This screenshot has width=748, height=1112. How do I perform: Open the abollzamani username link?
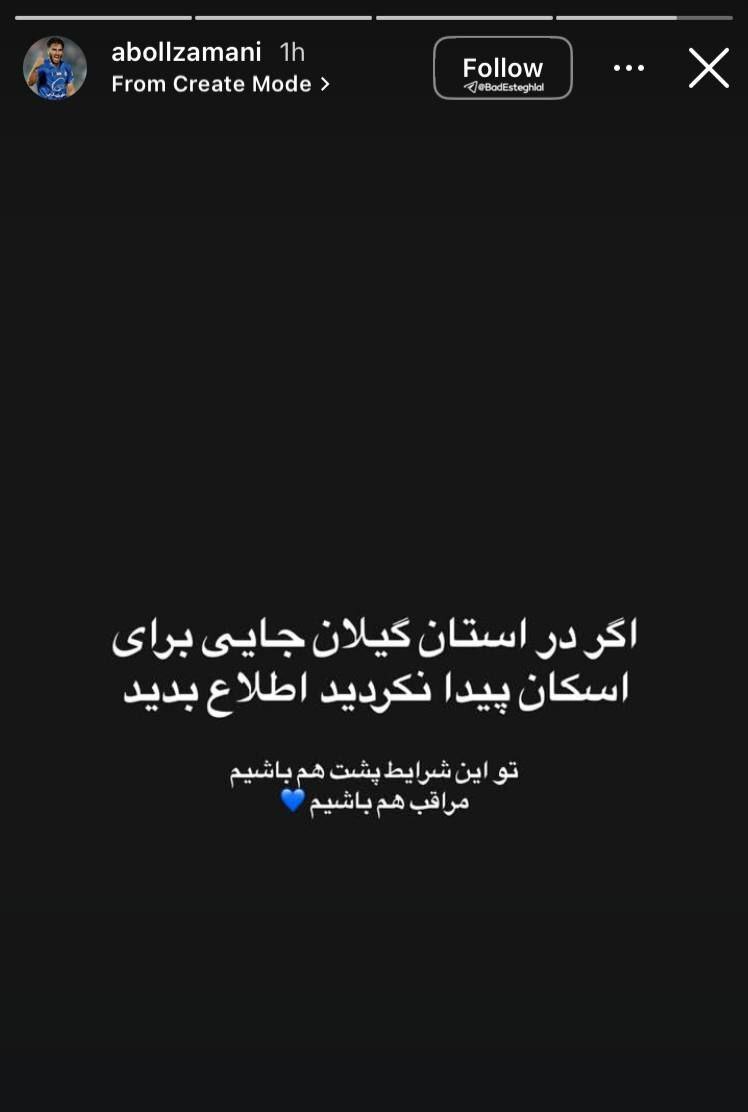click(x=185, y=52)
